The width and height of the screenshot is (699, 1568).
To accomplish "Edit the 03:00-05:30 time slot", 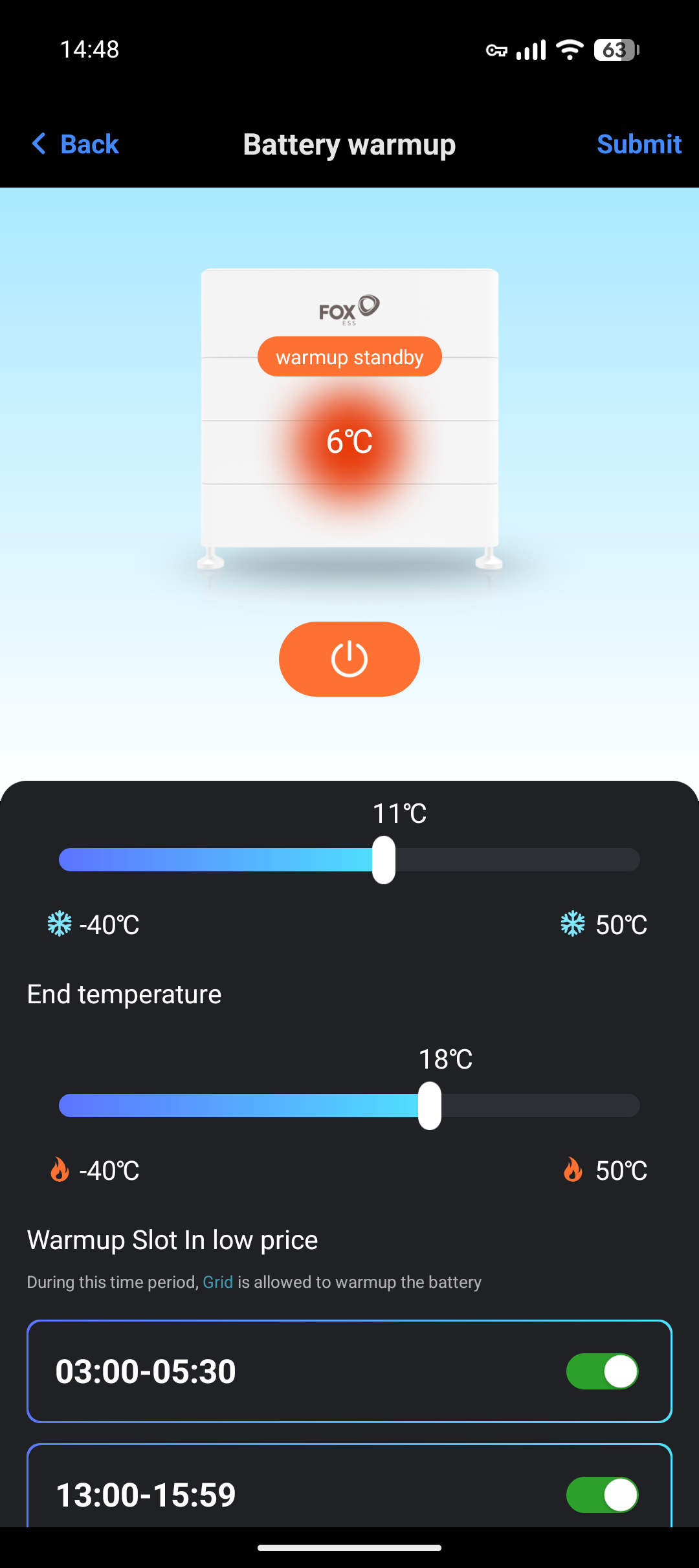I will click(x=146, y=1371).
